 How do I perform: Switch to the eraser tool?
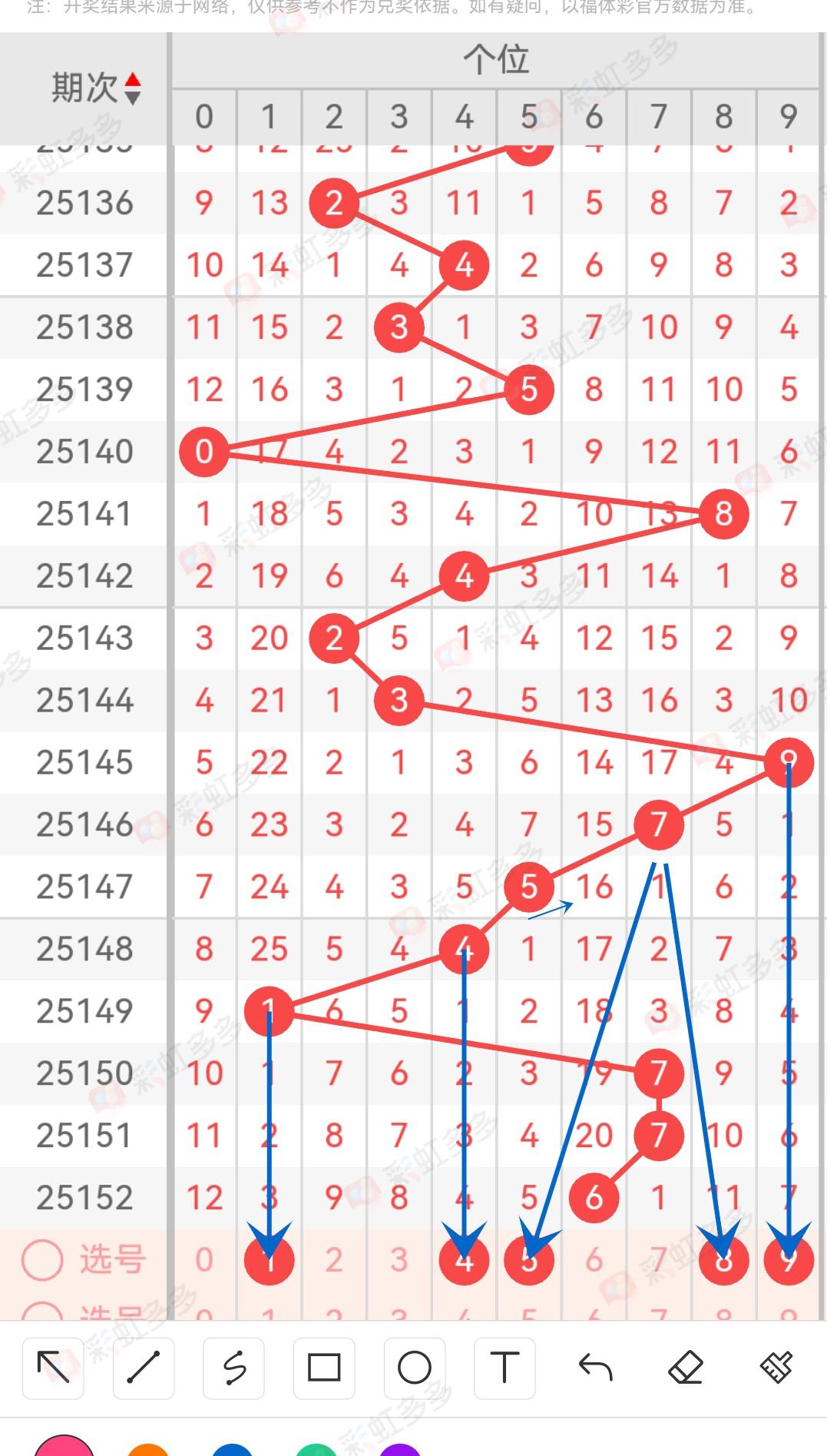686,1368
